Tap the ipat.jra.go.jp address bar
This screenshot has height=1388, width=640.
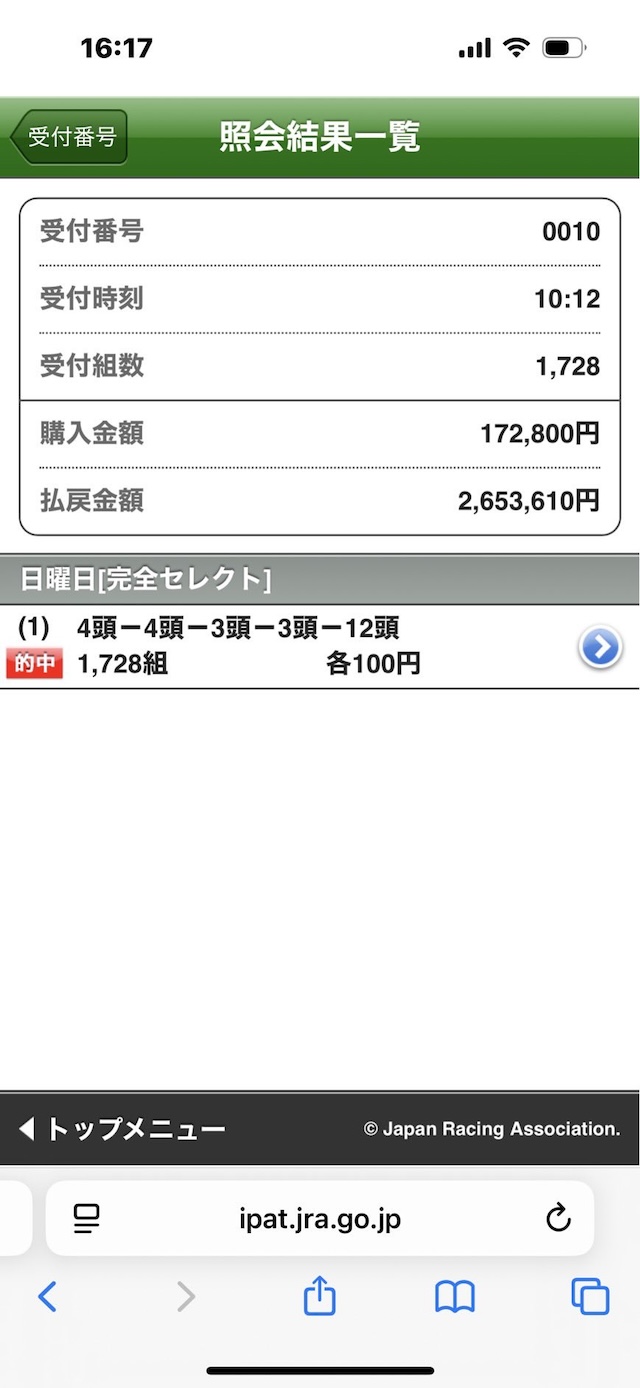point(320,1218)
